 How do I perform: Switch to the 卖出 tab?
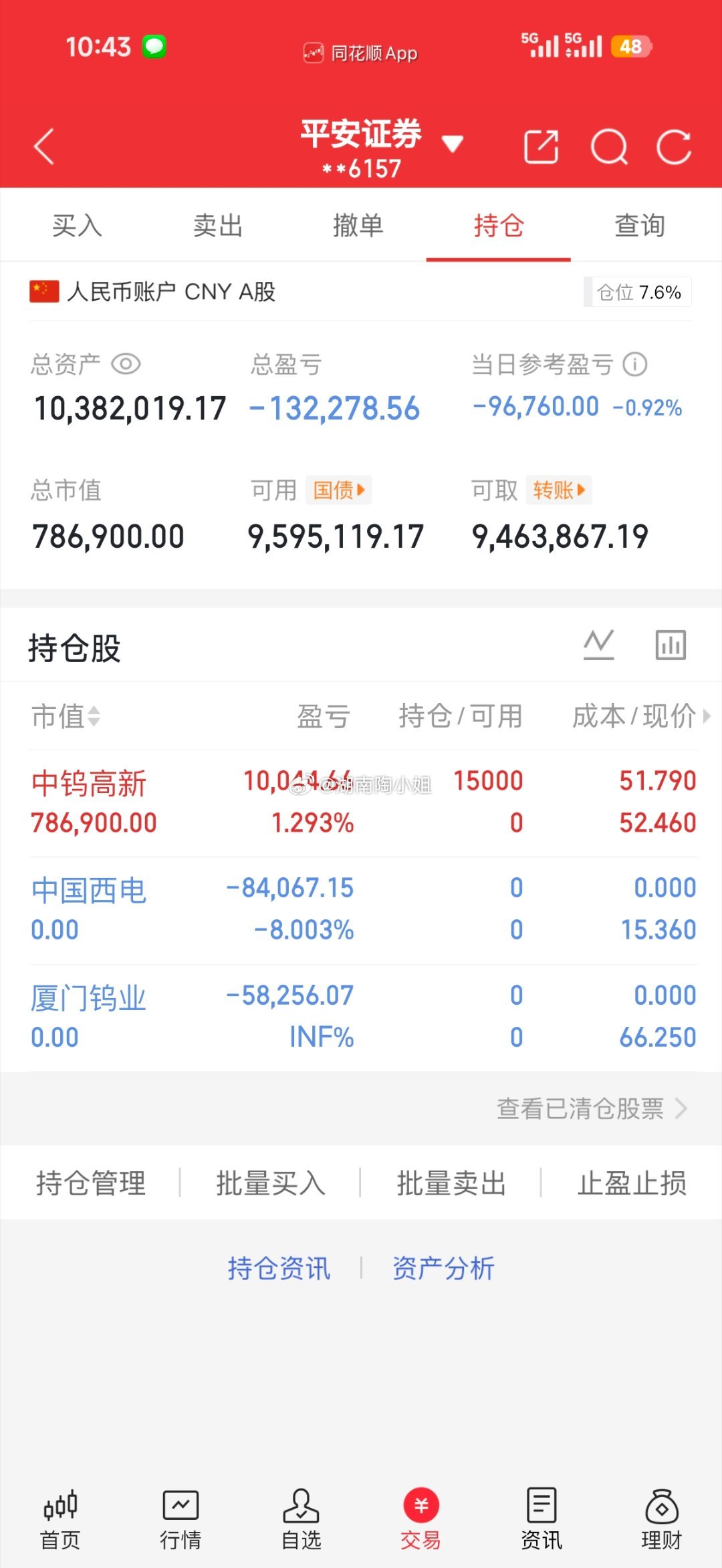tap(217, 226)
